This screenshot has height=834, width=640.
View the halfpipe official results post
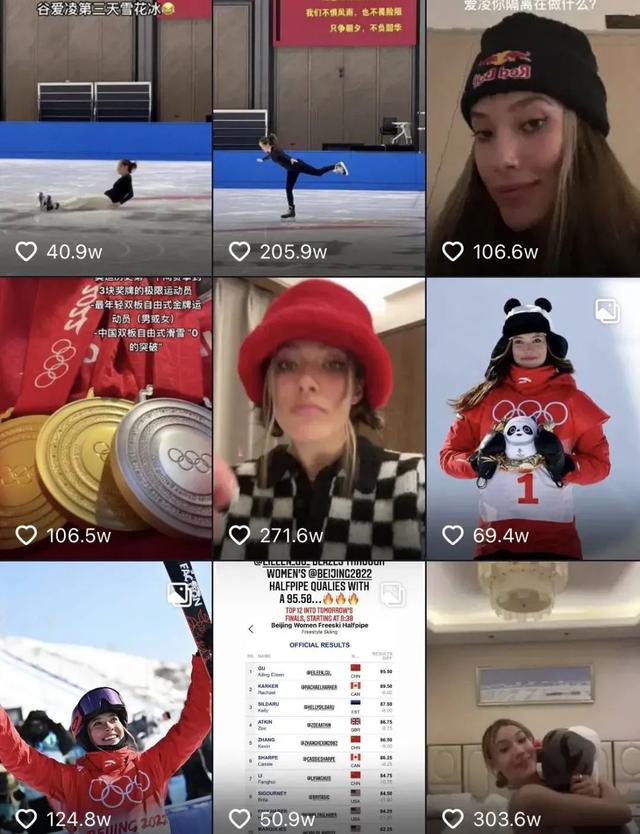(318, 698)
